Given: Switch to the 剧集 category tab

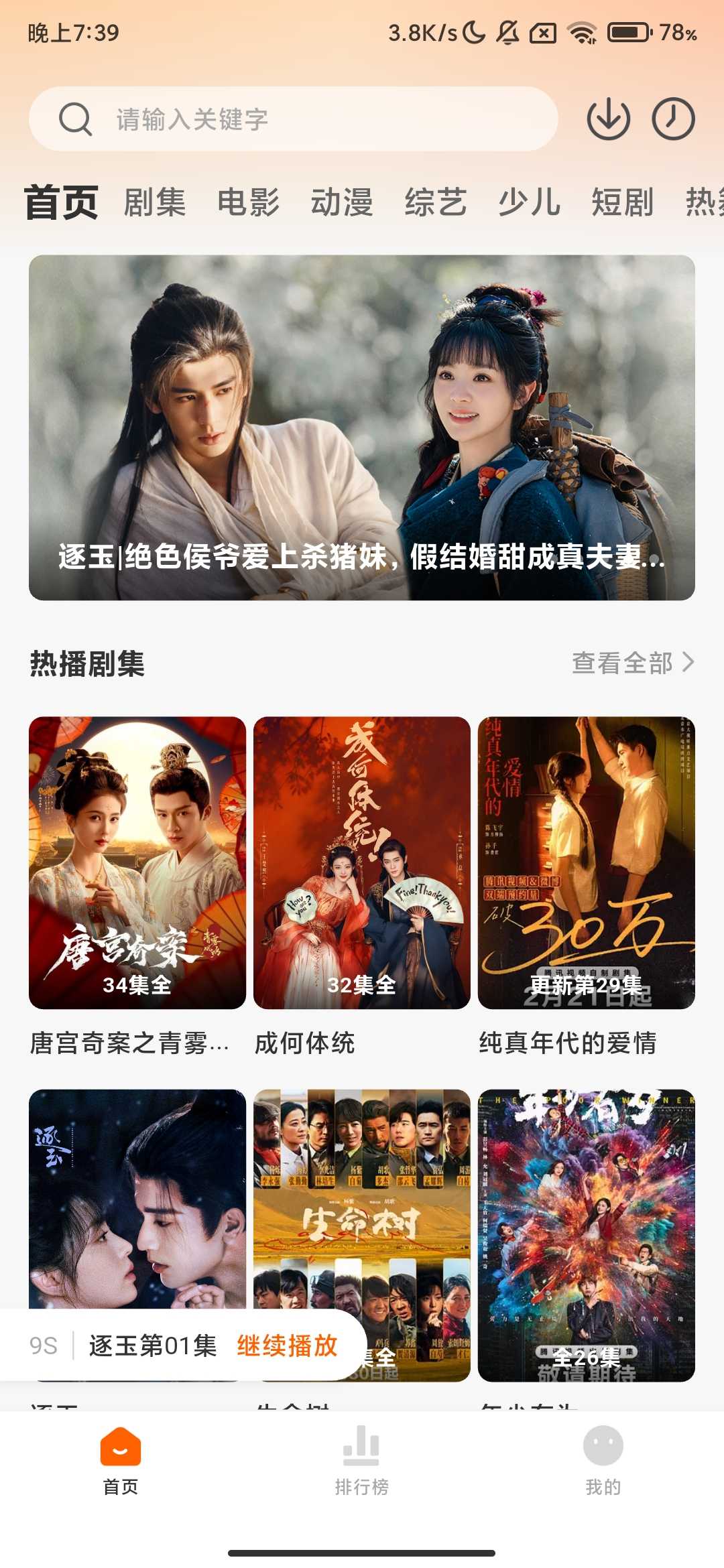Looking at the screenshot, I should (155, 202).
